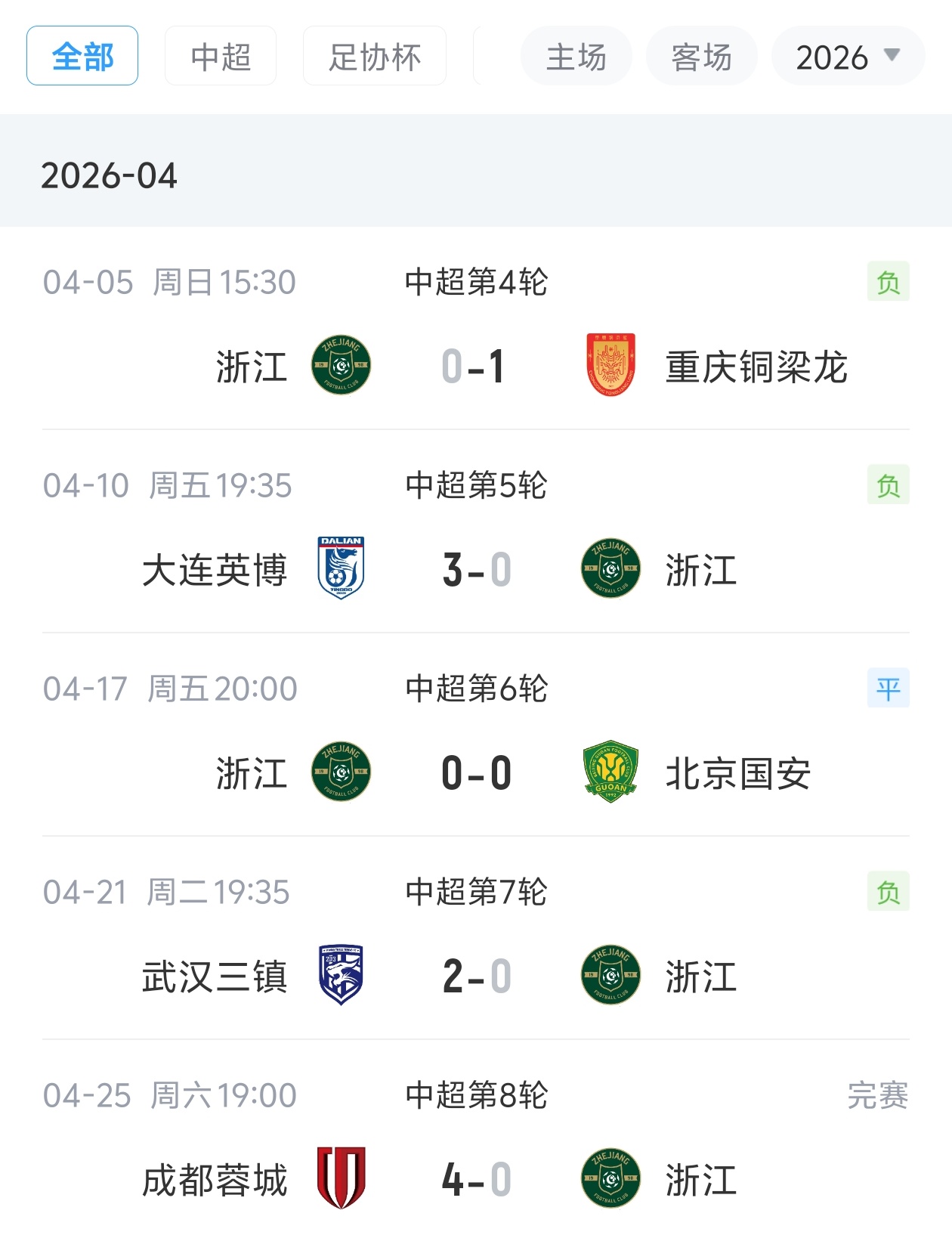The width and height of the screenshot is (952, 1235).
Task: Select the 全部 filter tab
Action: tap(82, 56)
